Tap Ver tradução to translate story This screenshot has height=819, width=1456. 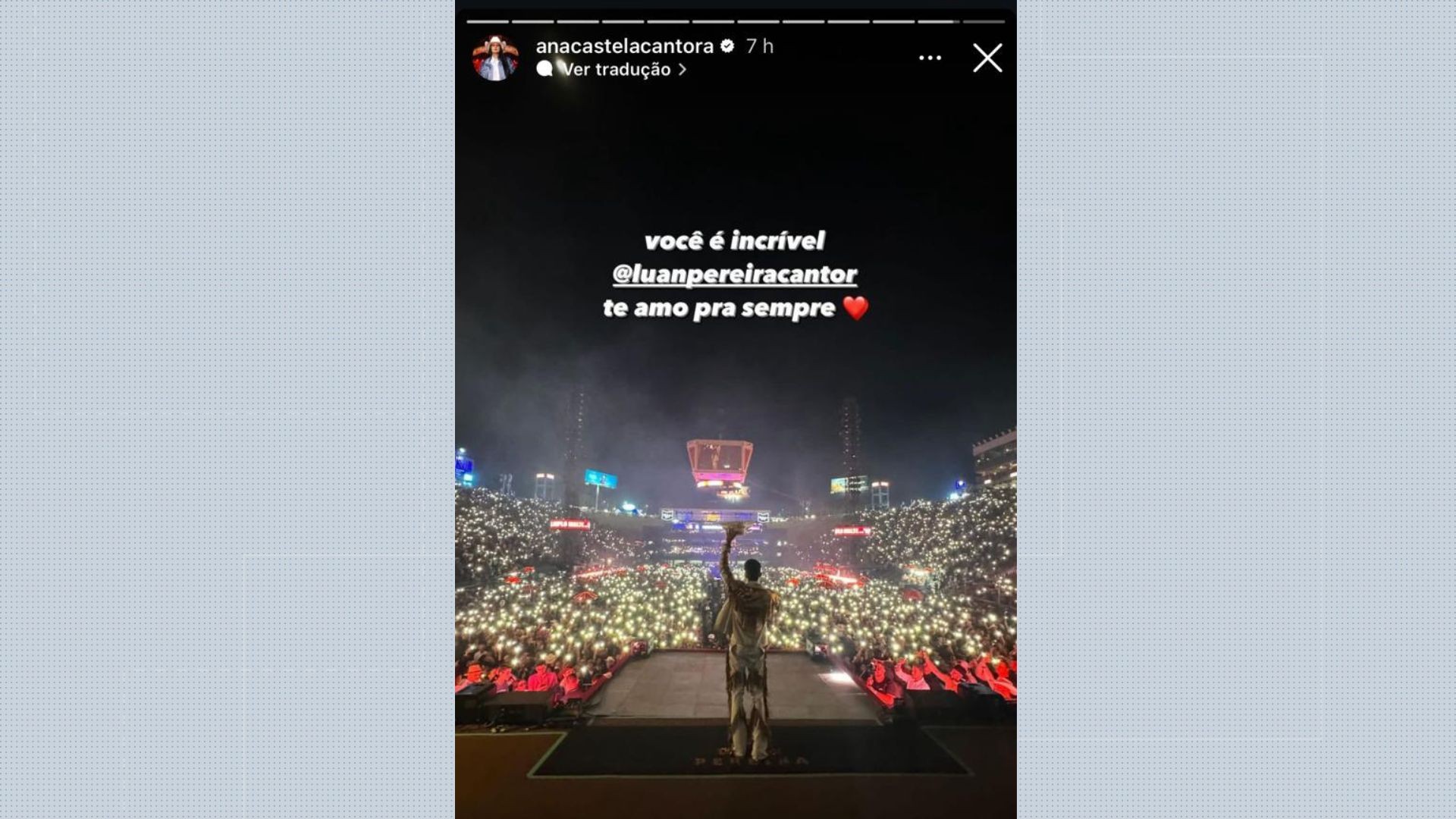(616, 70)
